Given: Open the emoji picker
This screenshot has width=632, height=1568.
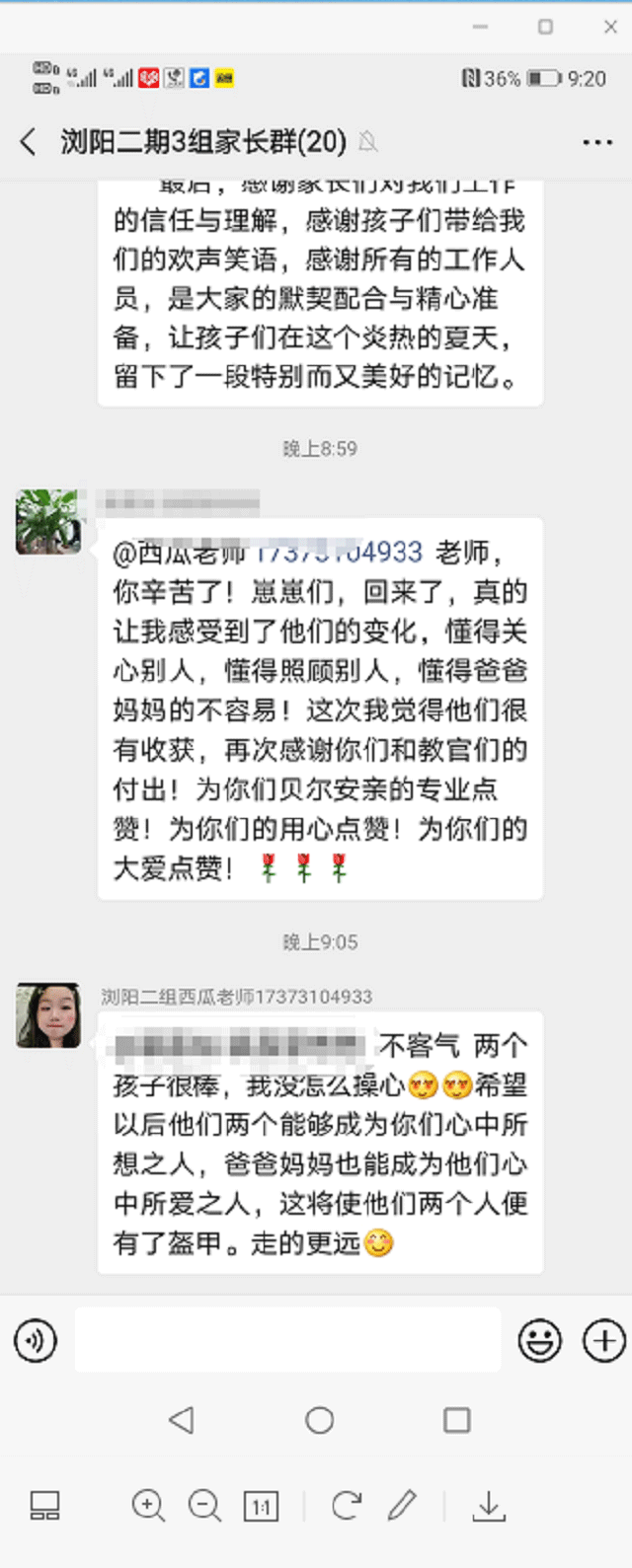Looking at the screenshot, I should click(540, 1341).
